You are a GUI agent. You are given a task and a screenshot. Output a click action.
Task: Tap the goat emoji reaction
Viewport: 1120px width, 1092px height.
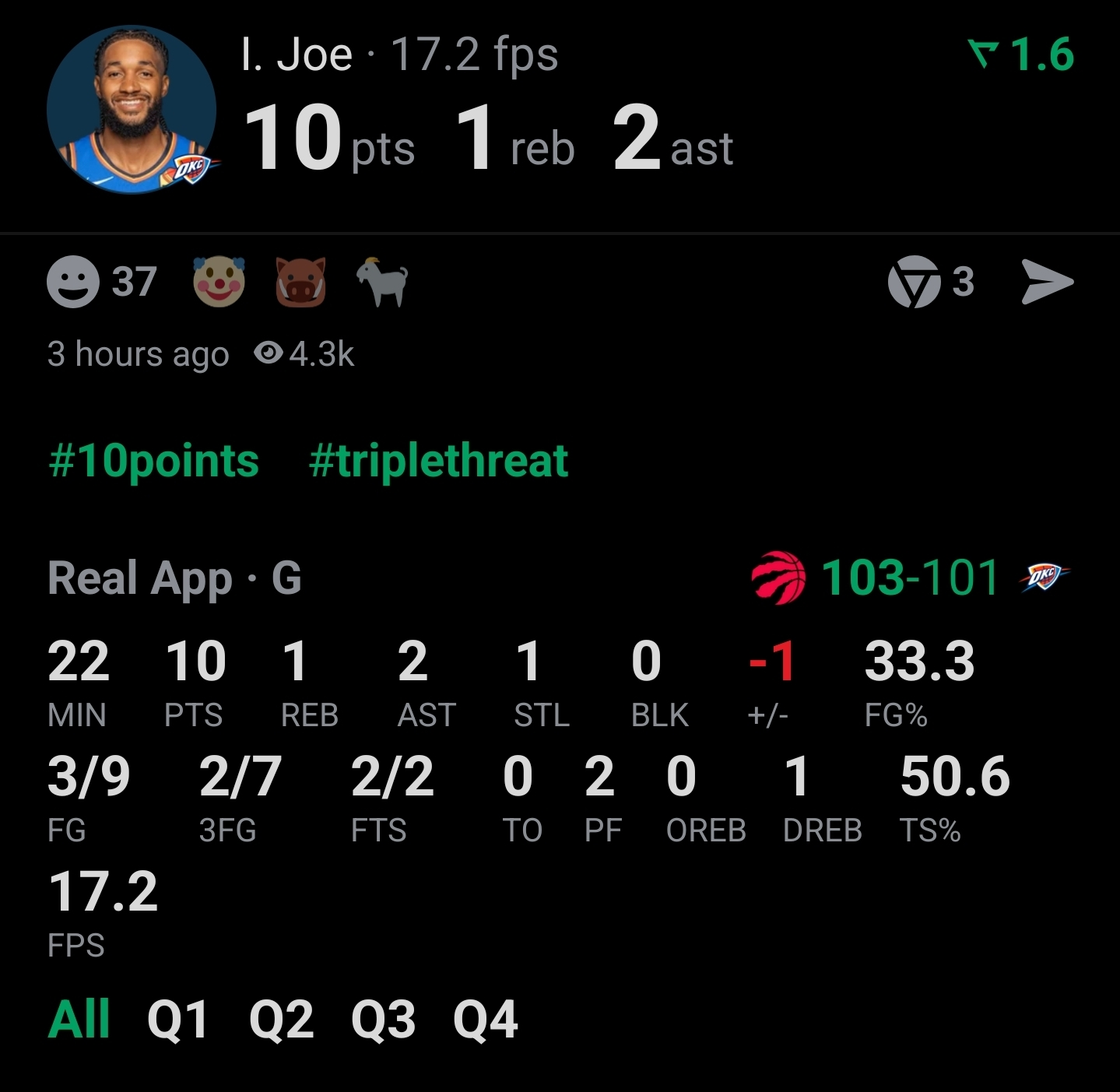pyautogui.click(x=382, y=282)
